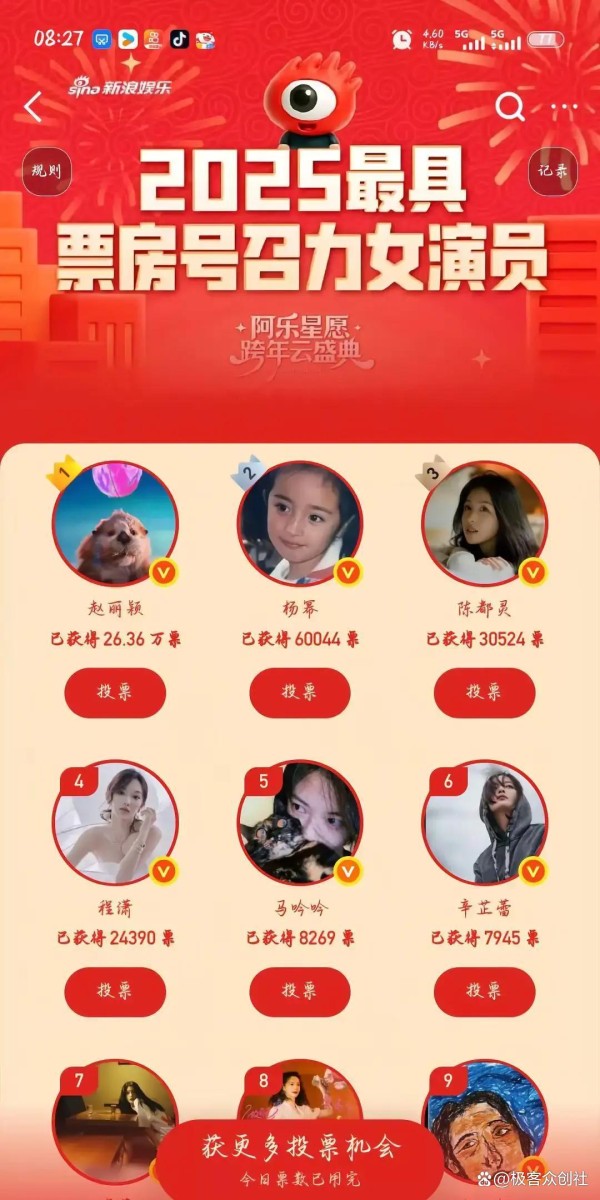Vote for 杨幂
600x1200 pixels.
click(300, 692)
